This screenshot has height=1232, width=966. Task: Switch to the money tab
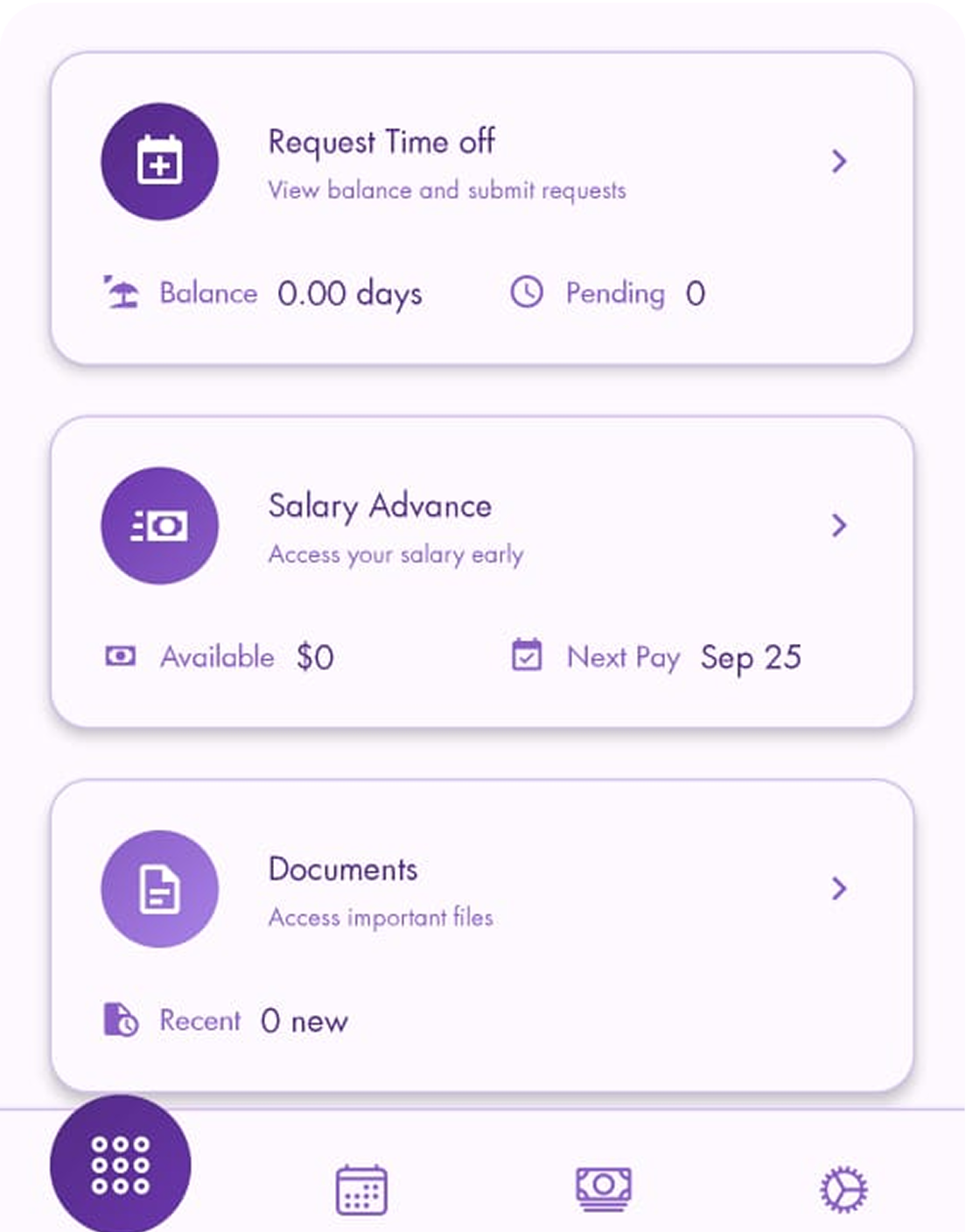tap(603, 1188)
